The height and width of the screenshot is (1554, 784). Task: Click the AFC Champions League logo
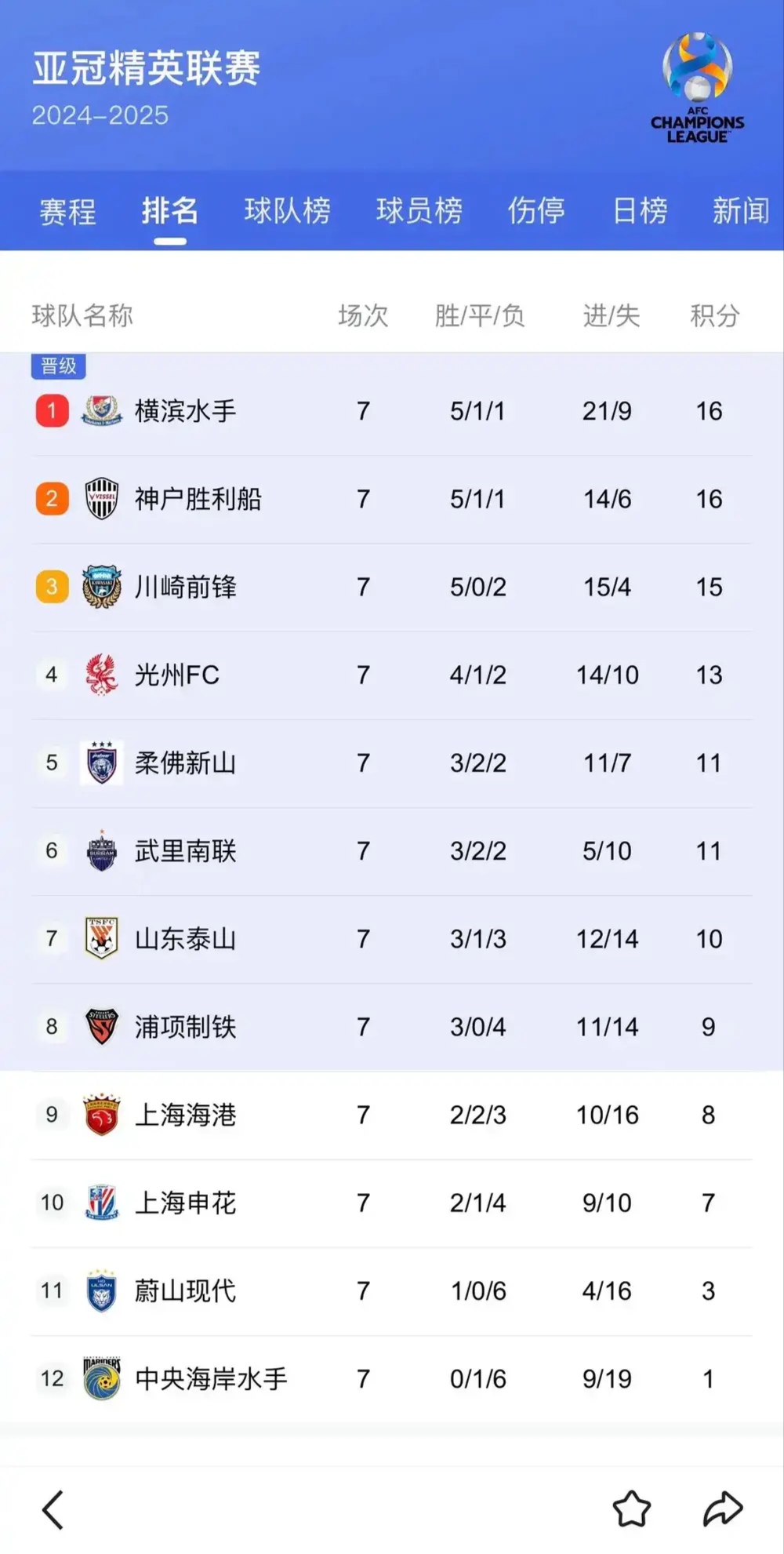pyautogui.click(x=696, y=86)
